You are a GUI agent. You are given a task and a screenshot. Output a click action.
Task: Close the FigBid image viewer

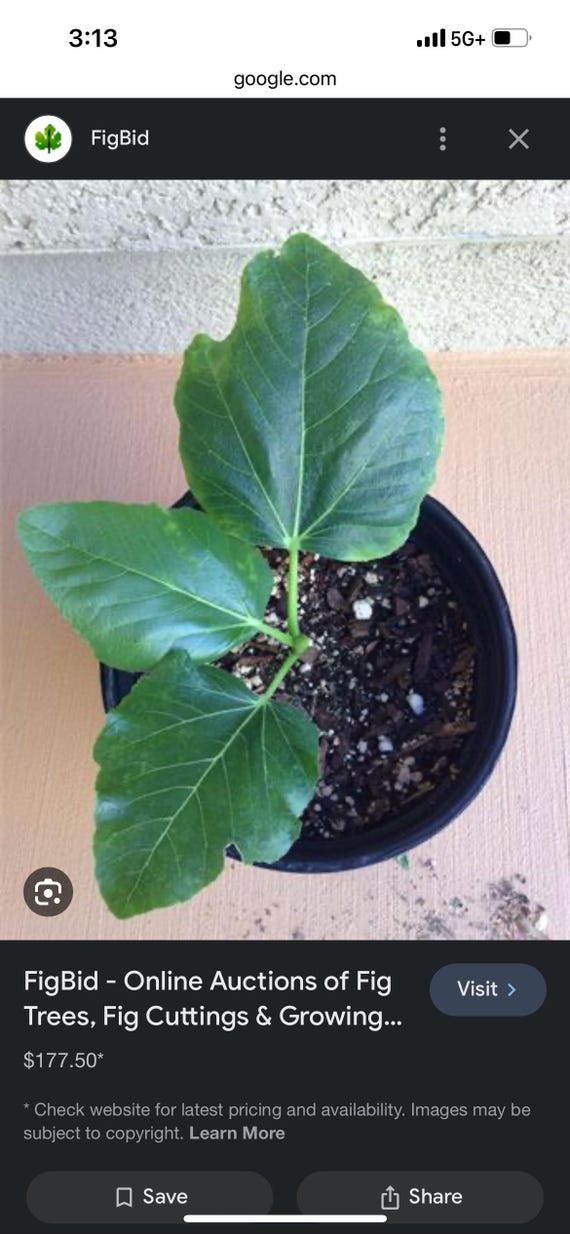518,139
